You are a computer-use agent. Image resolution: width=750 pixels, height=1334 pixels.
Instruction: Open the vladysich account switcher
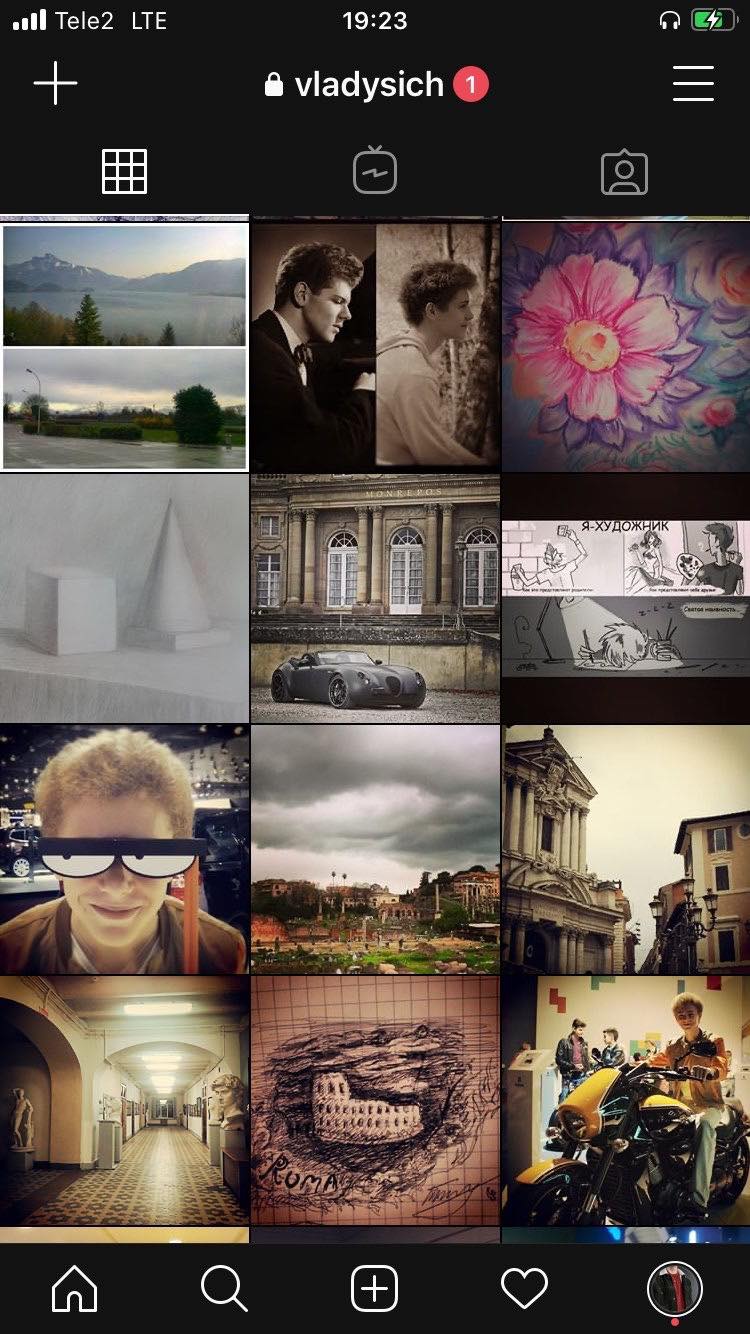pos(368,85)
